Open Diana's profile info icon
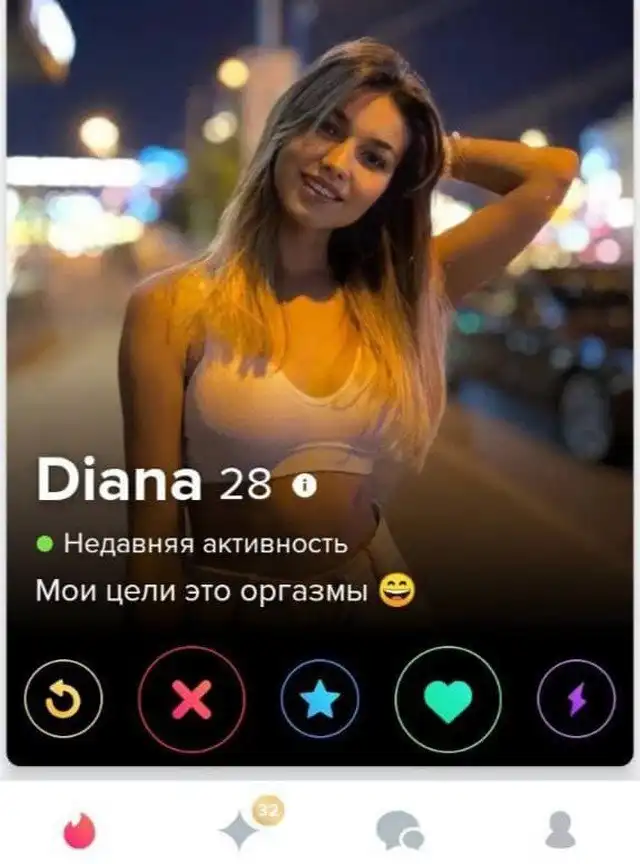Viewport: 640px width, 864px height. [x=304, y=485]
